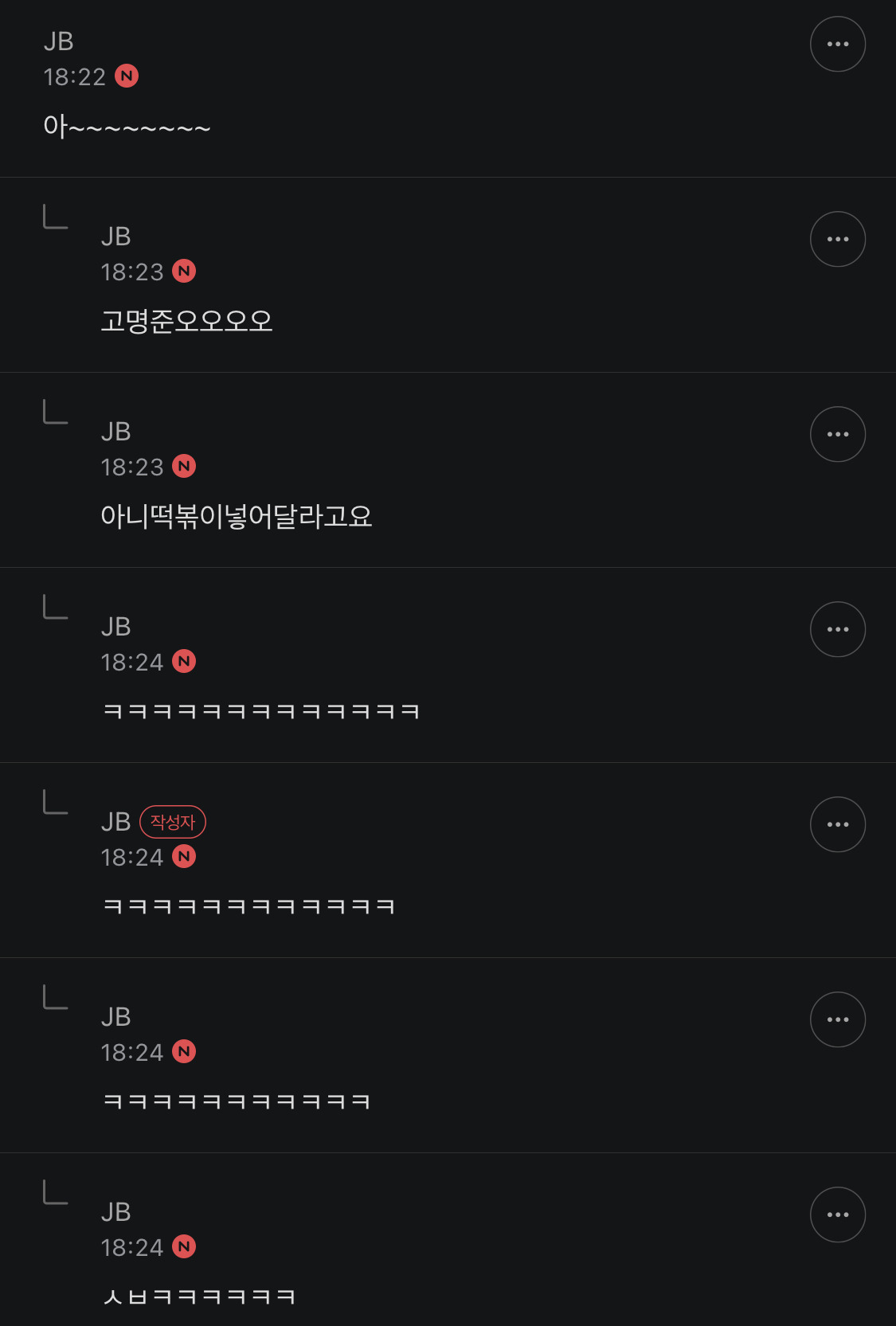Open more options for the 고명준오오오오 reply
Image resolution: width=896 pixels, height=1326 pixels.
838,239
